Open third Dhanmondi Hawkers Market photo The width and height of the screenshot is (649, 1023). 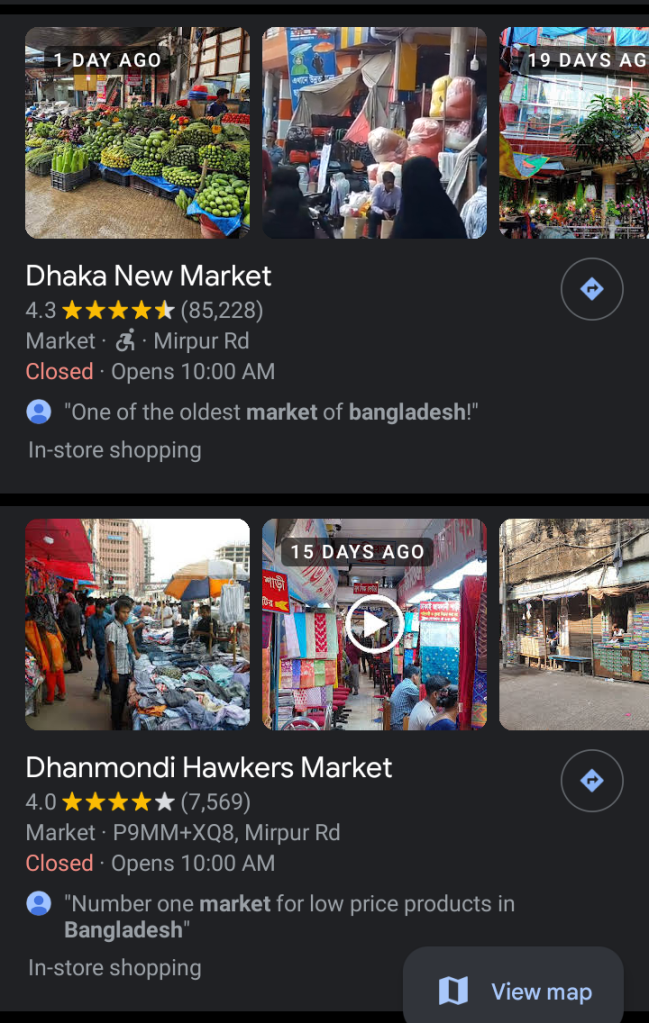574,624
